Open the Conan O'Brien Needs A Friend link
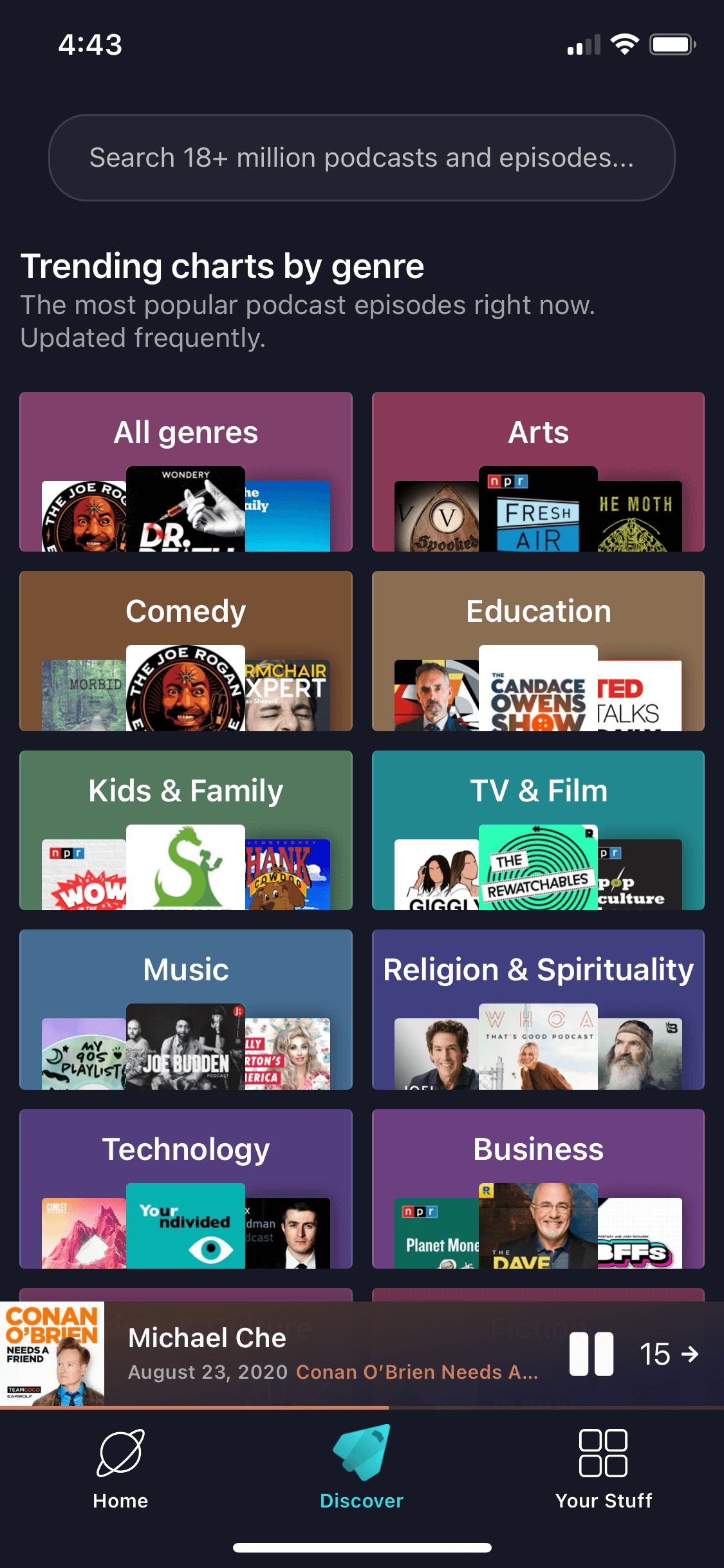Image resolution: width=724 pixels, height=1568 pixels. coord(415,1372)
